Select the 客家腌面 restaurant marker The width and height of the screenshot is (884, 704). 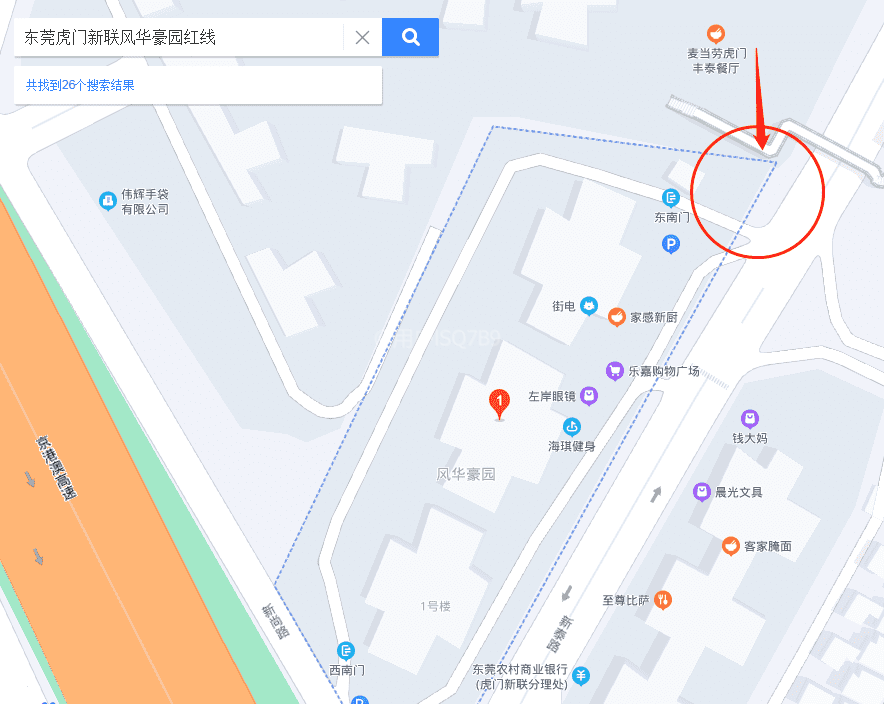(731, 546)
